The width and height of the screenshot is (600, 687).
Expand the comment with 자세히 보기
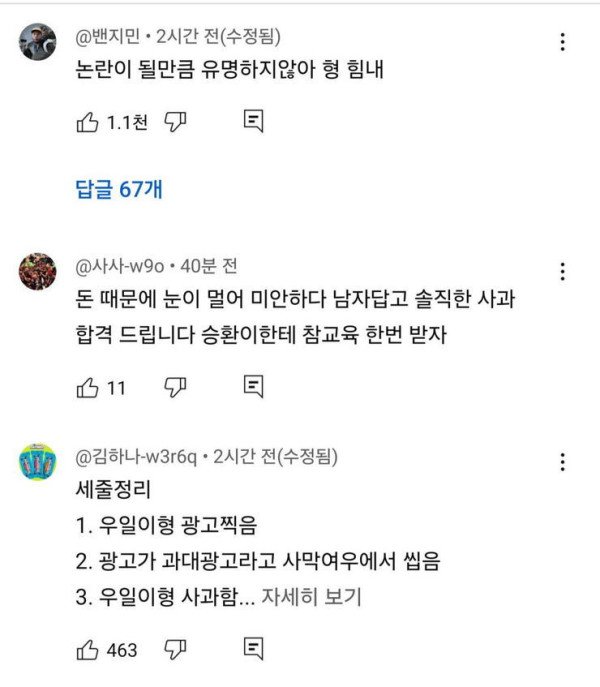(x=311, y=597)
